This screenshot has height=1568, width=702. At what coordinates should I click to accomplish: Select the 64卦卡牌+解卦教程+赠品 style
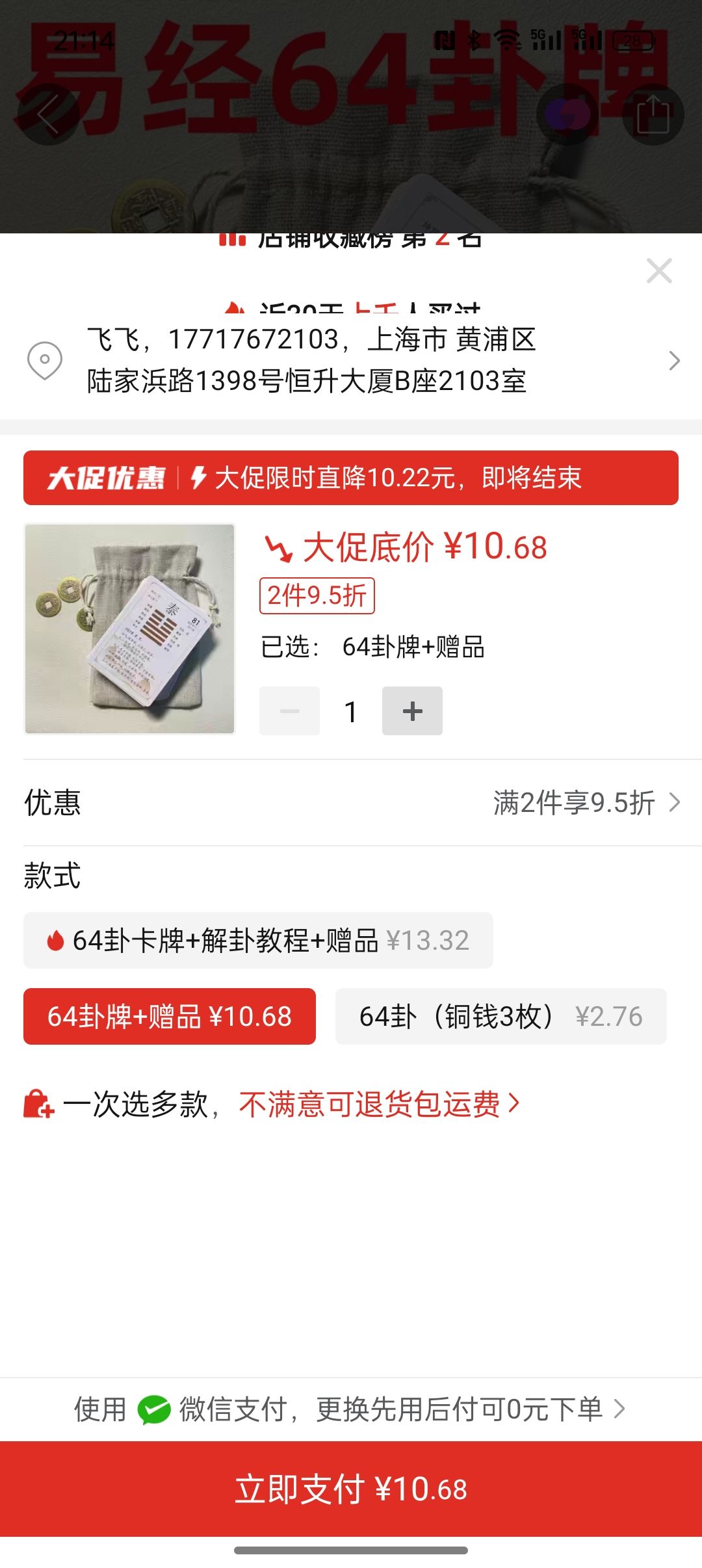pyautogui.click(x=258, y=940)
